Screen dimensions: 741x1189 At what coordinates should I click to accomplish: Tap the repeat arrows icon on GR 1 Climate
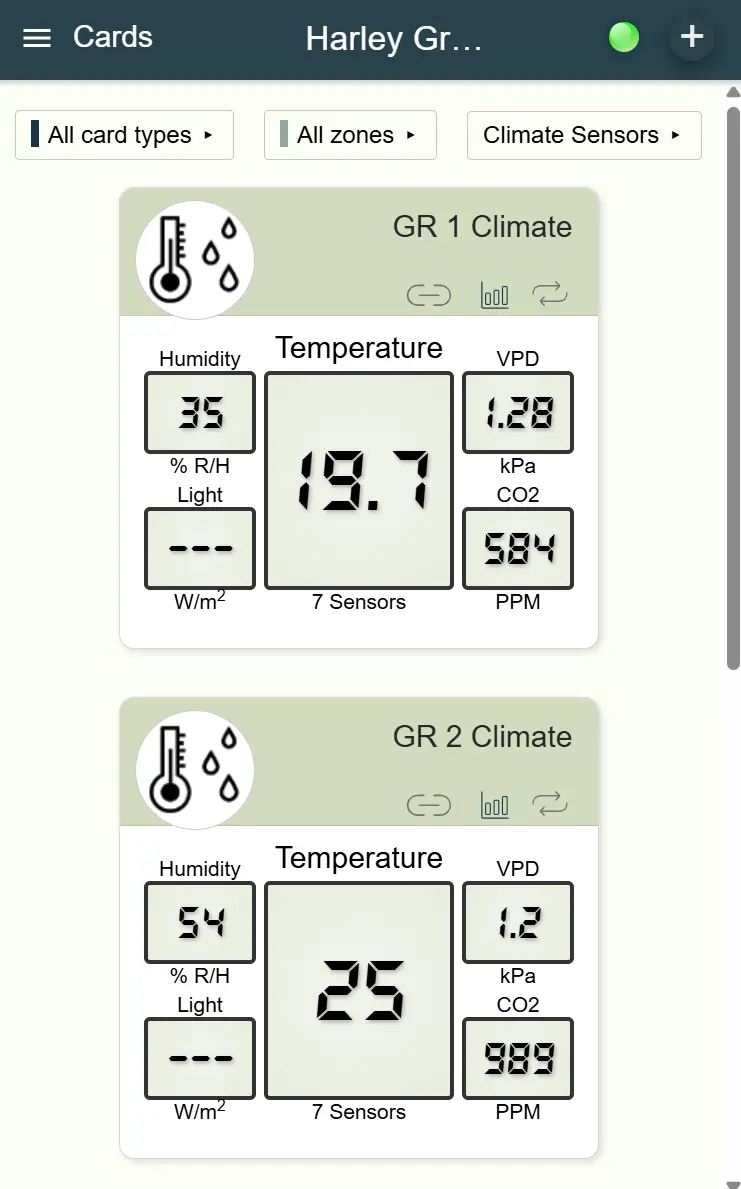pyautogui.click(x=550, y=294)
